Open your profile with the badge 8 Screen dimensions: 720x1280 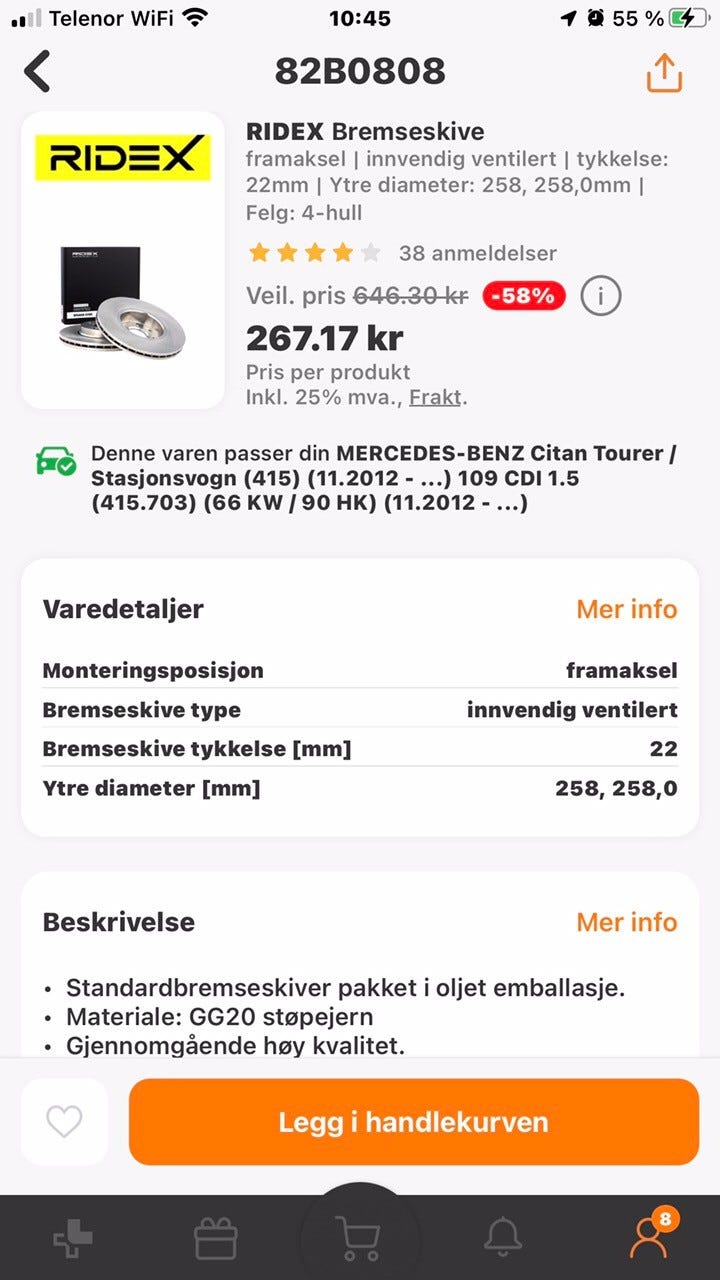click(648, 1237)
